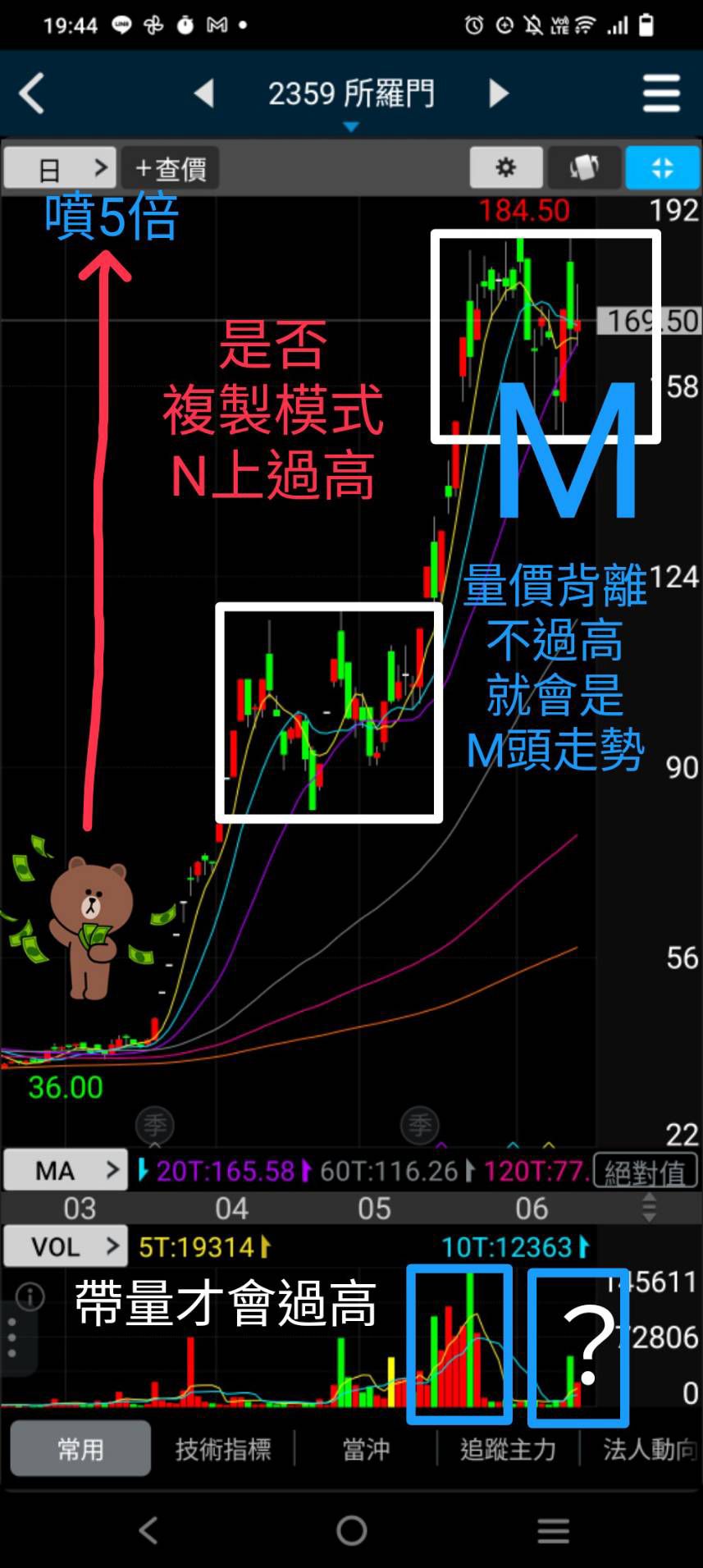Toggle the blue fullscreen chart button
Screen dimensions: 703x1568
(x=662, y=168)
